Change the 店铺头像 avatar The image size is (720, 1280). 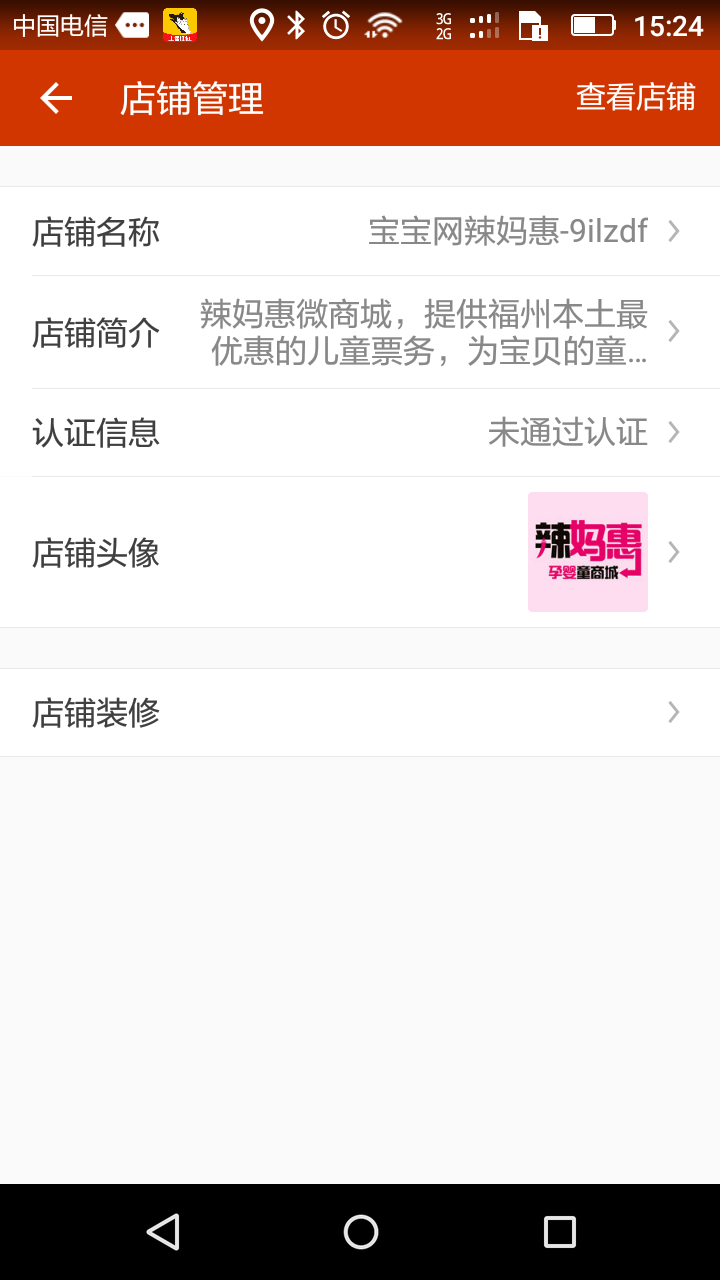[360, 552]
